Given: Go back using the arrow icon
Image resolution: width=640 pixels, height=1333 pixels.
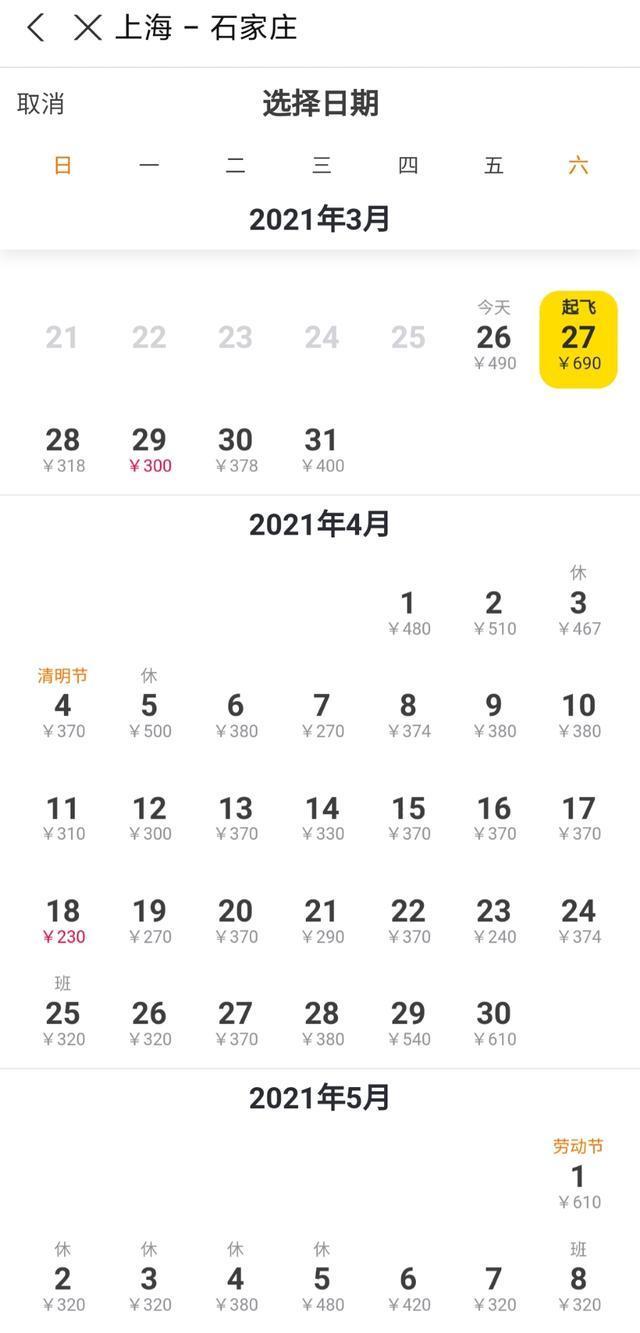Looking at the screenshot, I should [36, 28].
